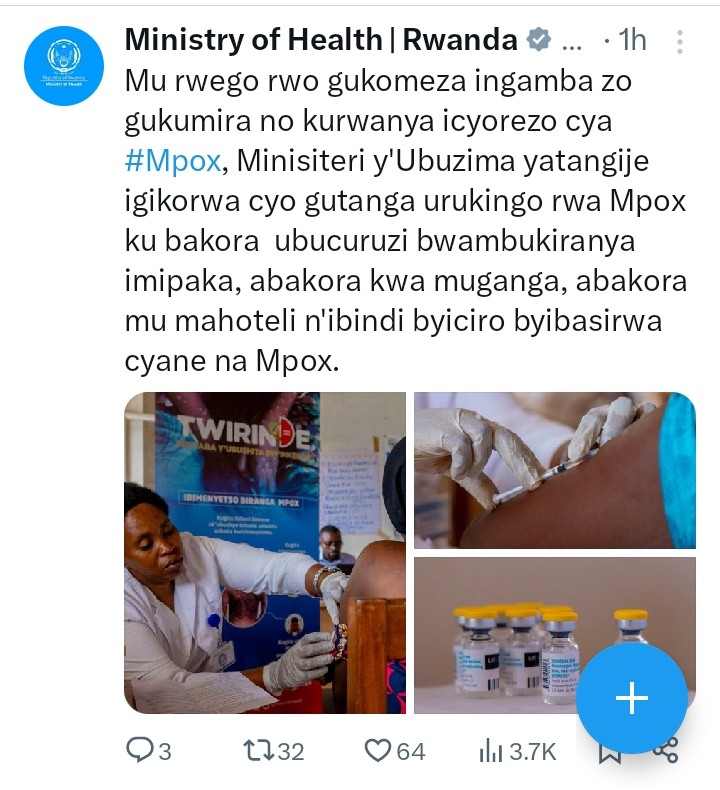View the syringe injection close-up photo

tap(554, 470)
